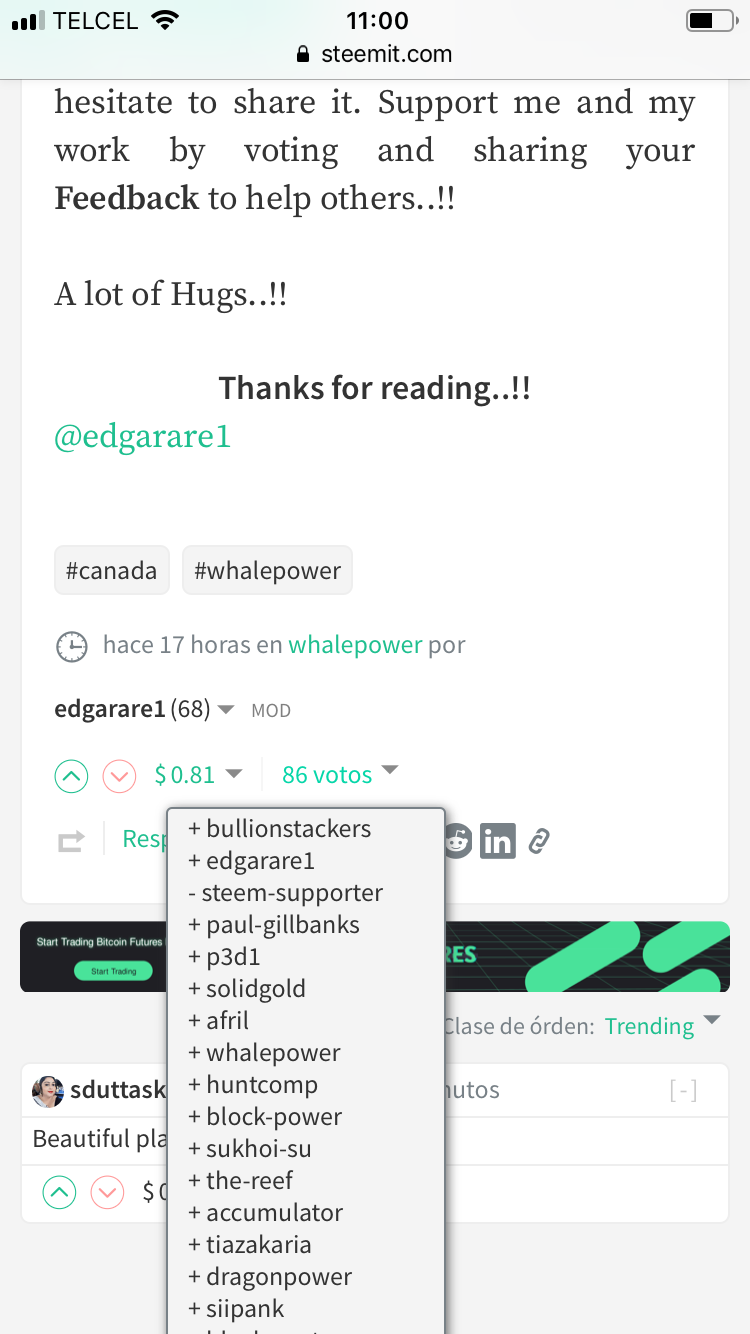Screen dimensions: 750x1334
Task: Open the #whalepower tag
Action: (x=268, y=570)
